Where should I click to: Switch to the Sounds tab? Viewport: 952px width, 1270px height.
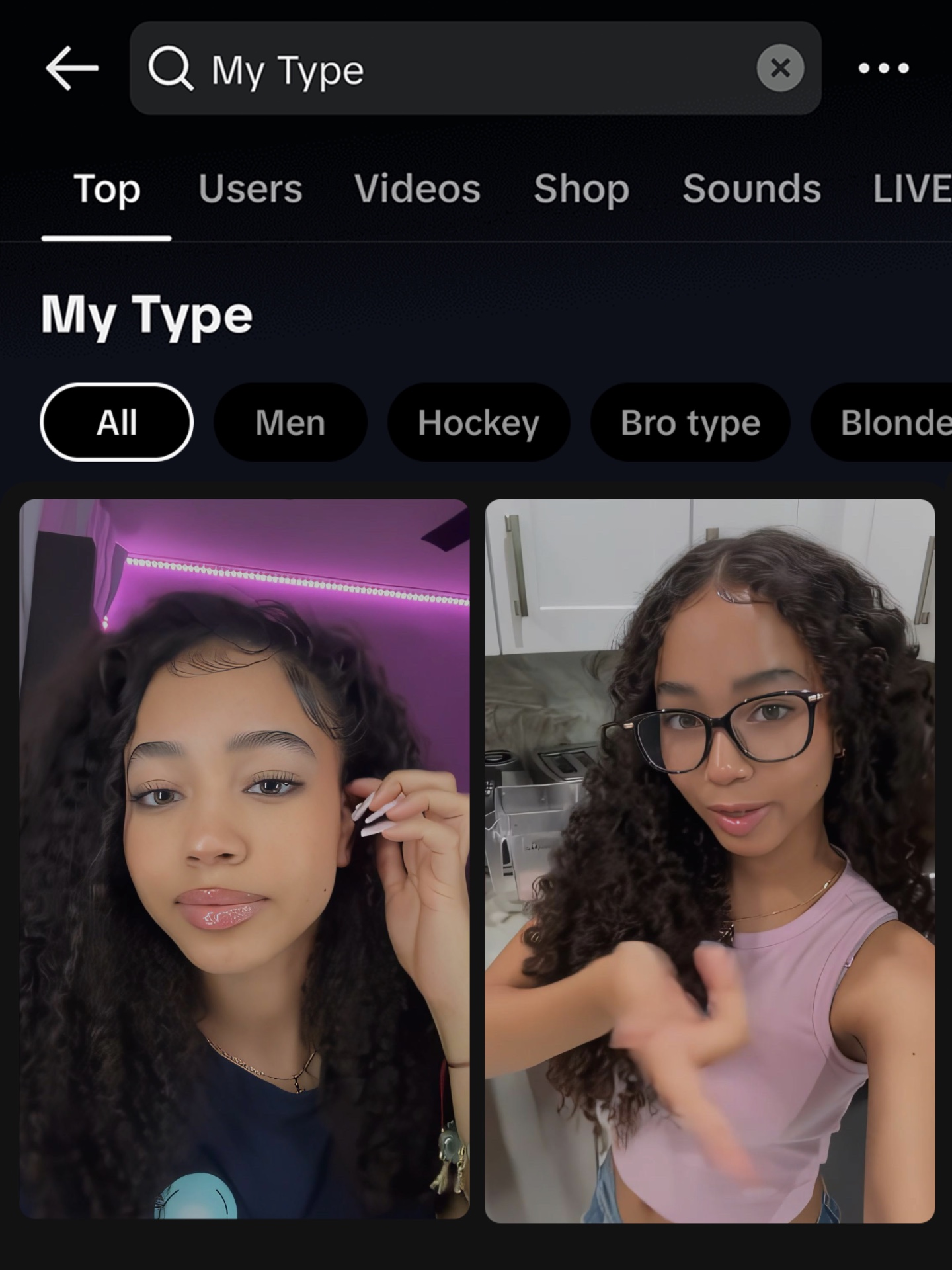click(x=752, y=189)
